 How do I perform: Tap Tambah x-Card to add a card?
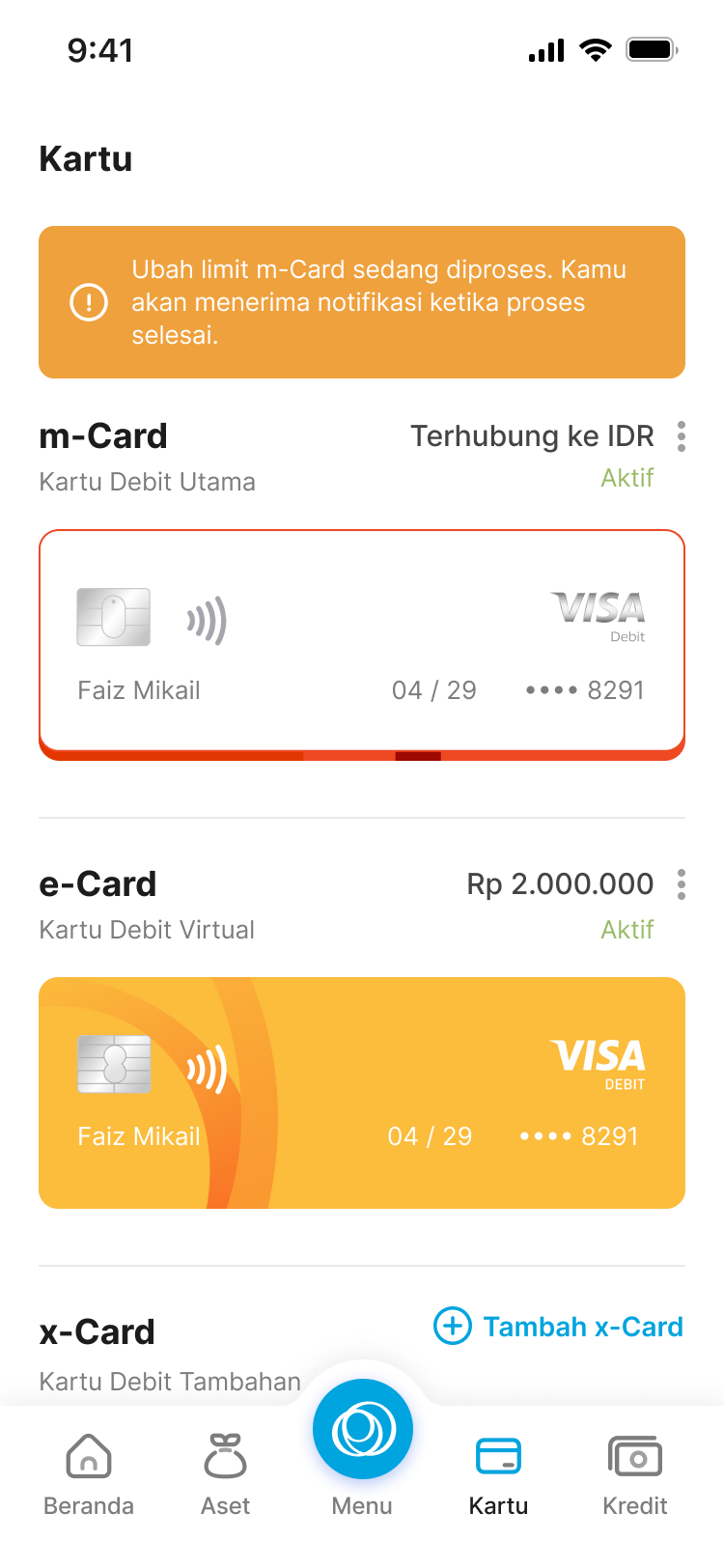(559, 1327)
